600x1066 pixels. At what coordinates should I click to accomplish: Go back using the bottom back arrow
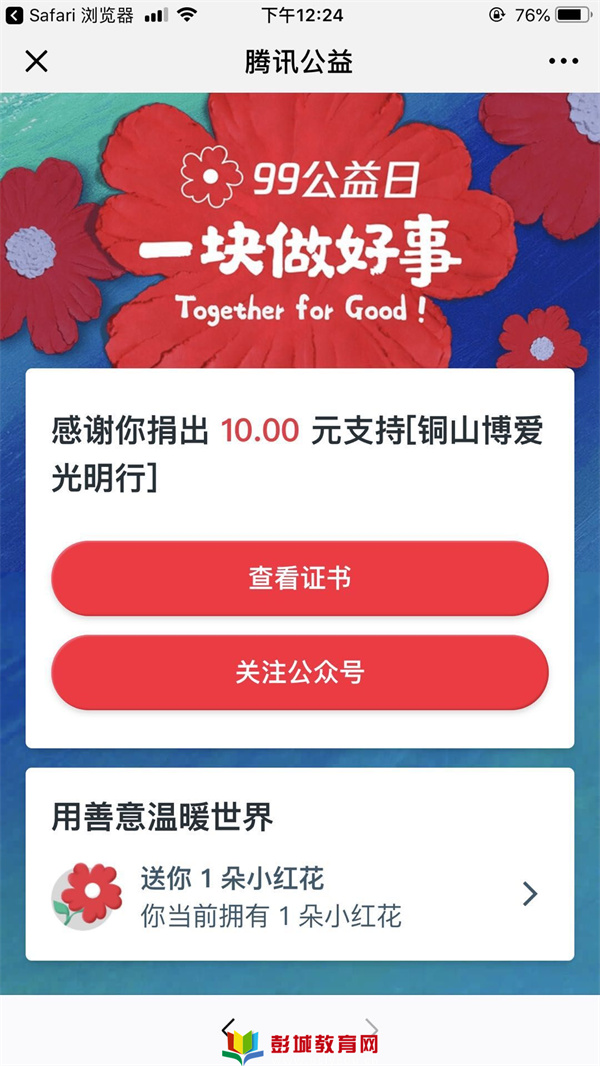coord(228,1028)
